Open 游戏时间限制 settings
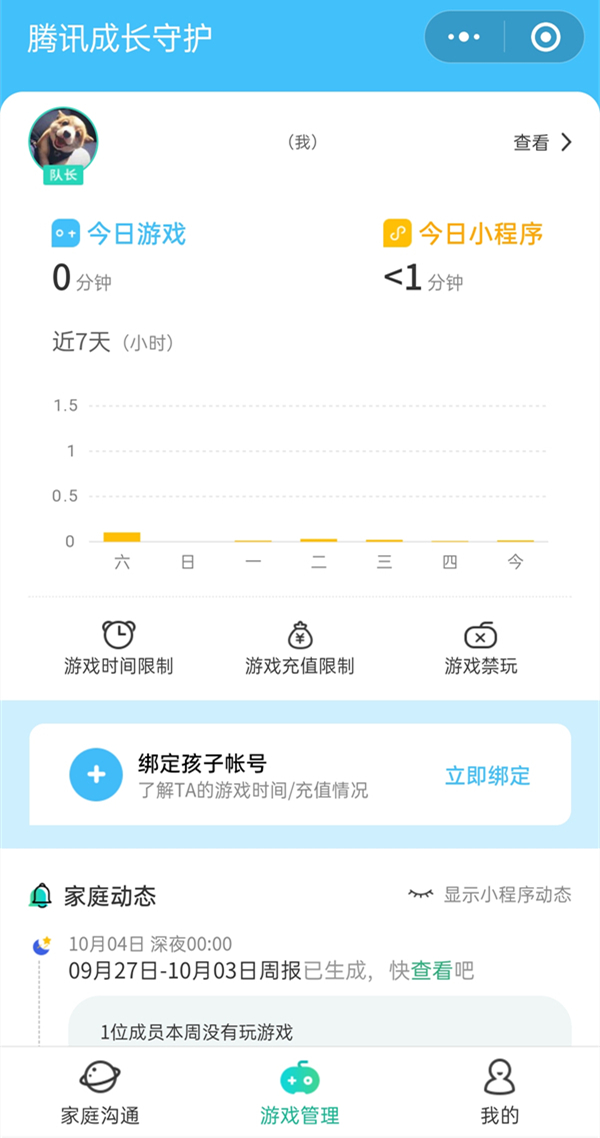Image resolution: width=600 pixels, height=1138 pixels. tap(119, 648)
